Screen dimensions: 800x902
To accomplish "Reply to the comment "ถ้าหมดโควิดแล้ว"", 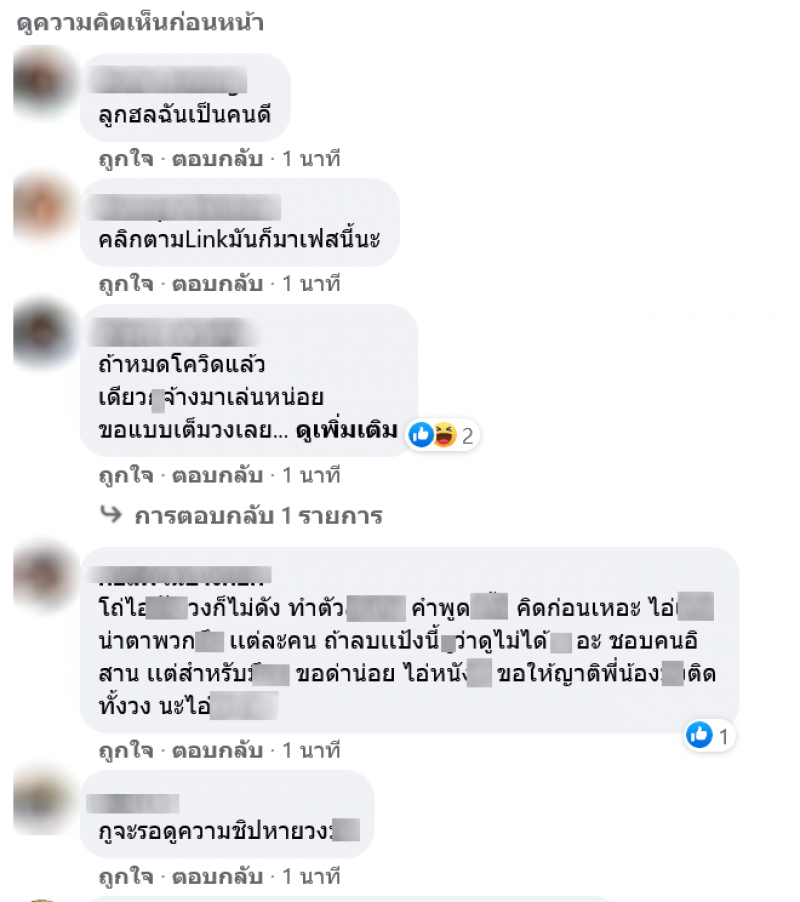I will tap(217, 475).
